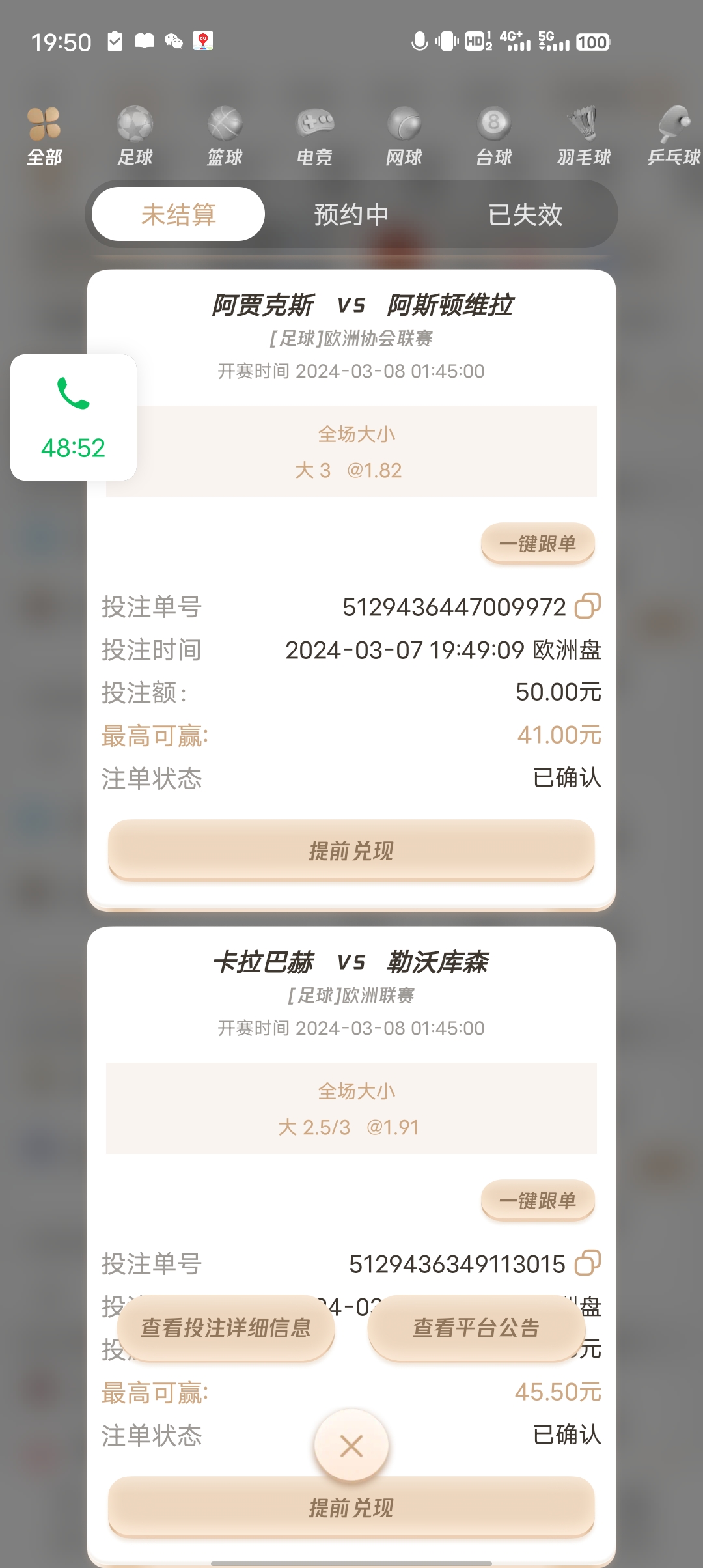Open 查看平台公告
The width and height of the screenshot is (703, 1568).
click(476, 1328)
